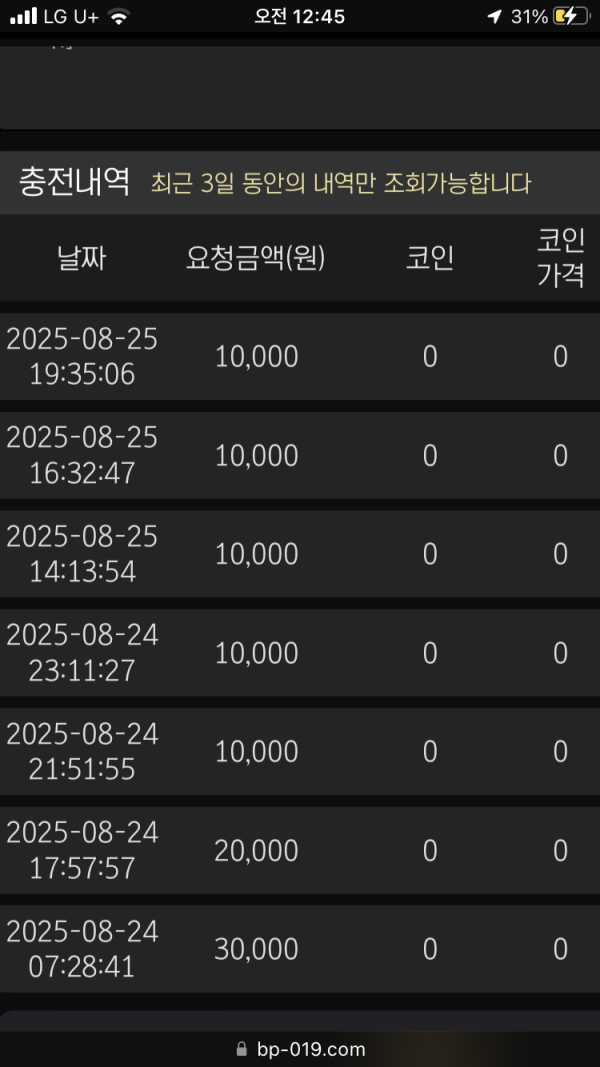Tap the bp-019.com address bar

(x=300, y=1049)
